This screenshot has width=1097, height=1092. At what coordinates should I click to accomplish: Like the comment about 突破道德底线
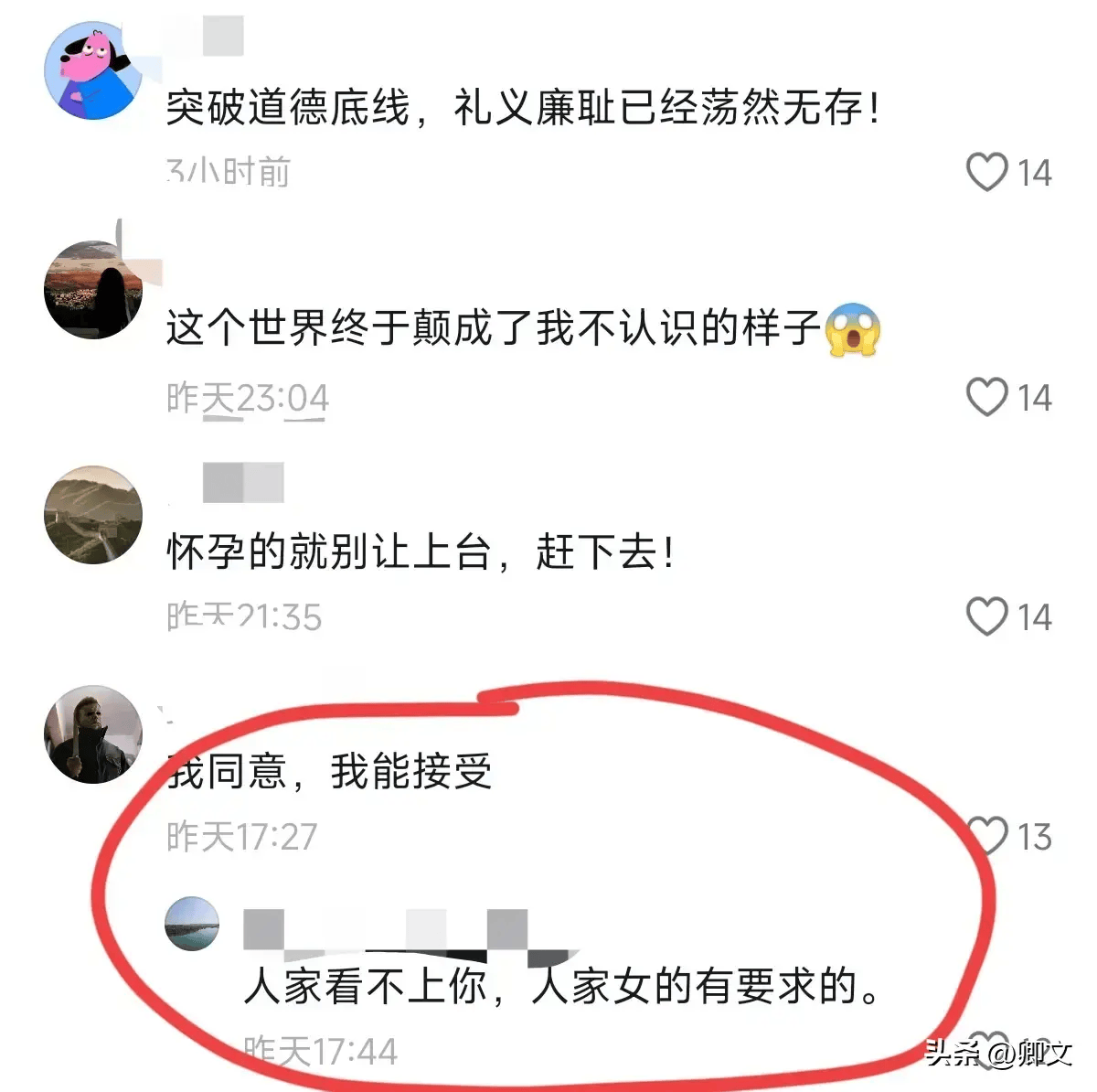coord(987,172)
